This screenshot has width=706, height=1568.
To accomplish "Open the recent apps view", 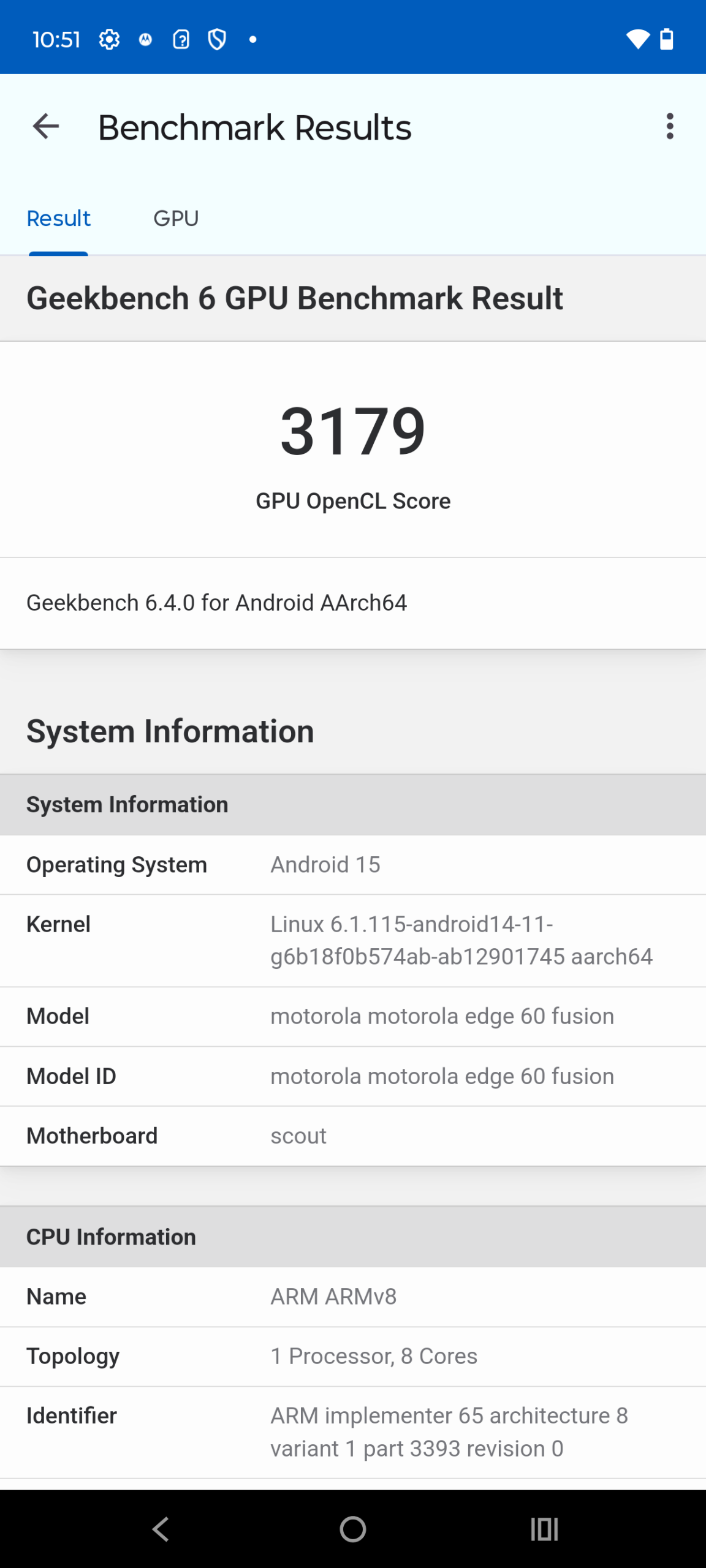I will [x=544, y=1529].
